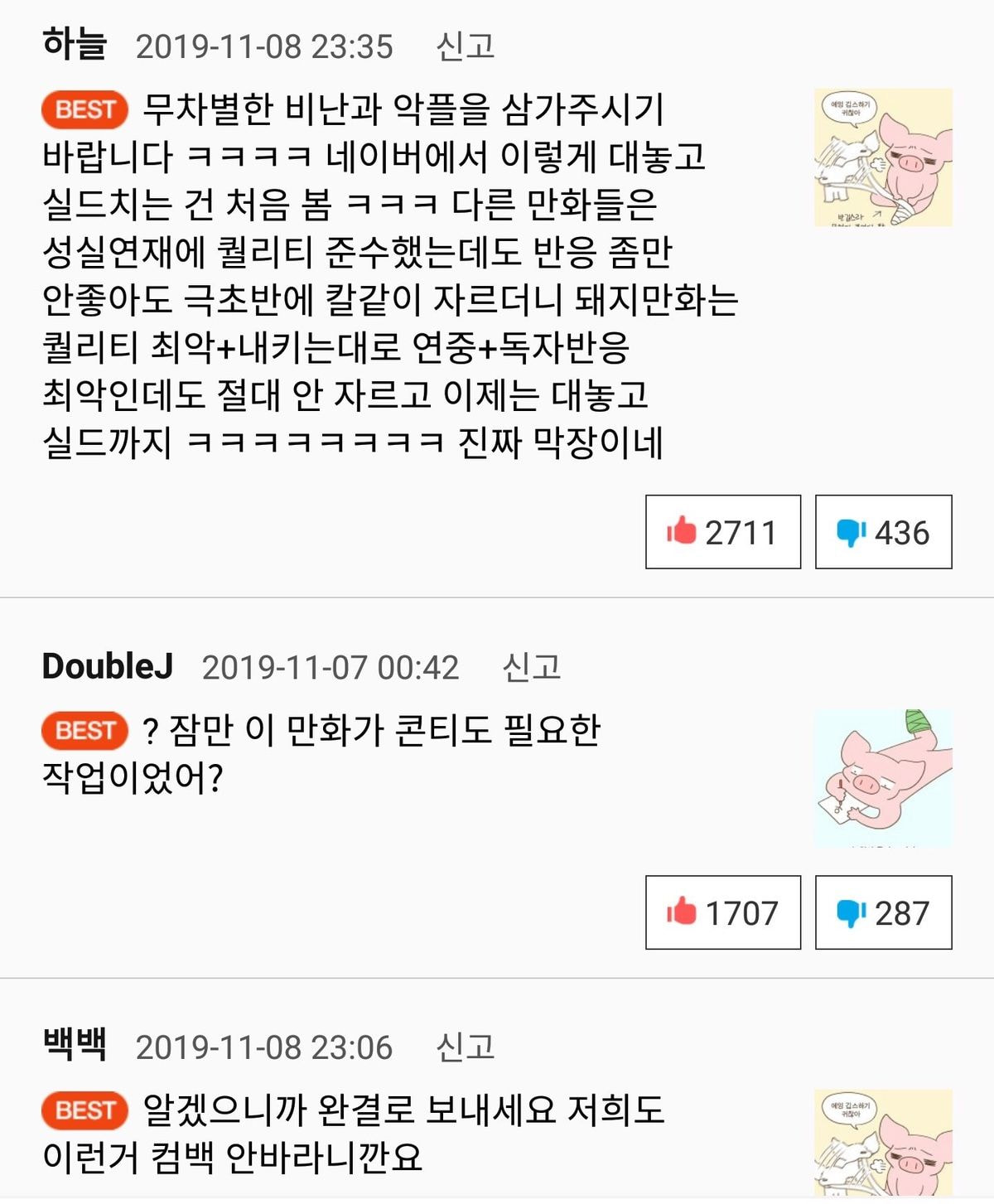Dislike 하늘's comment with 436 downvotes
This screenshot has height=1204, width=994.
tap(883, 532)
